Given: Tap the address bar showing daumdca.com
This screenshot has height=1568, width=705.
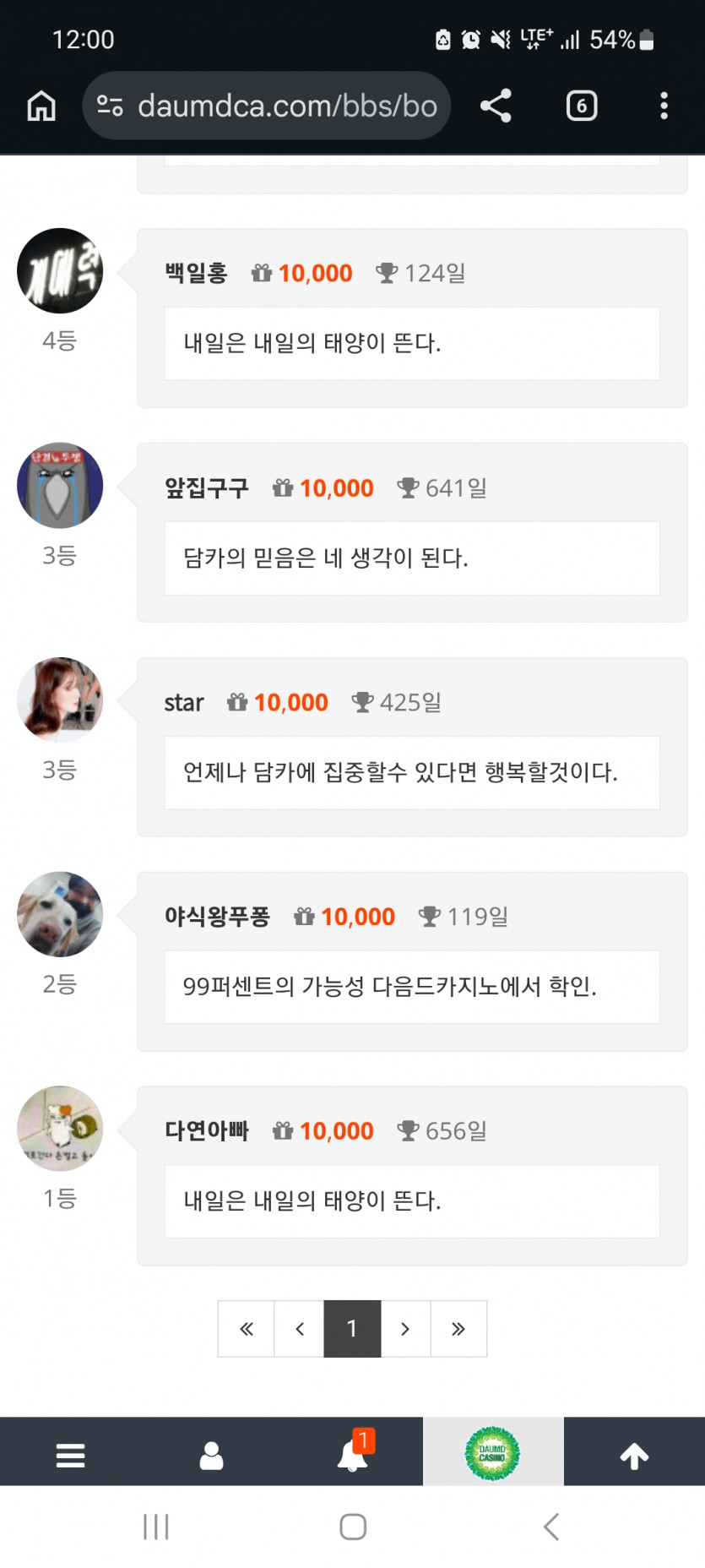Looking at the screenshot, I should [287, 106].
